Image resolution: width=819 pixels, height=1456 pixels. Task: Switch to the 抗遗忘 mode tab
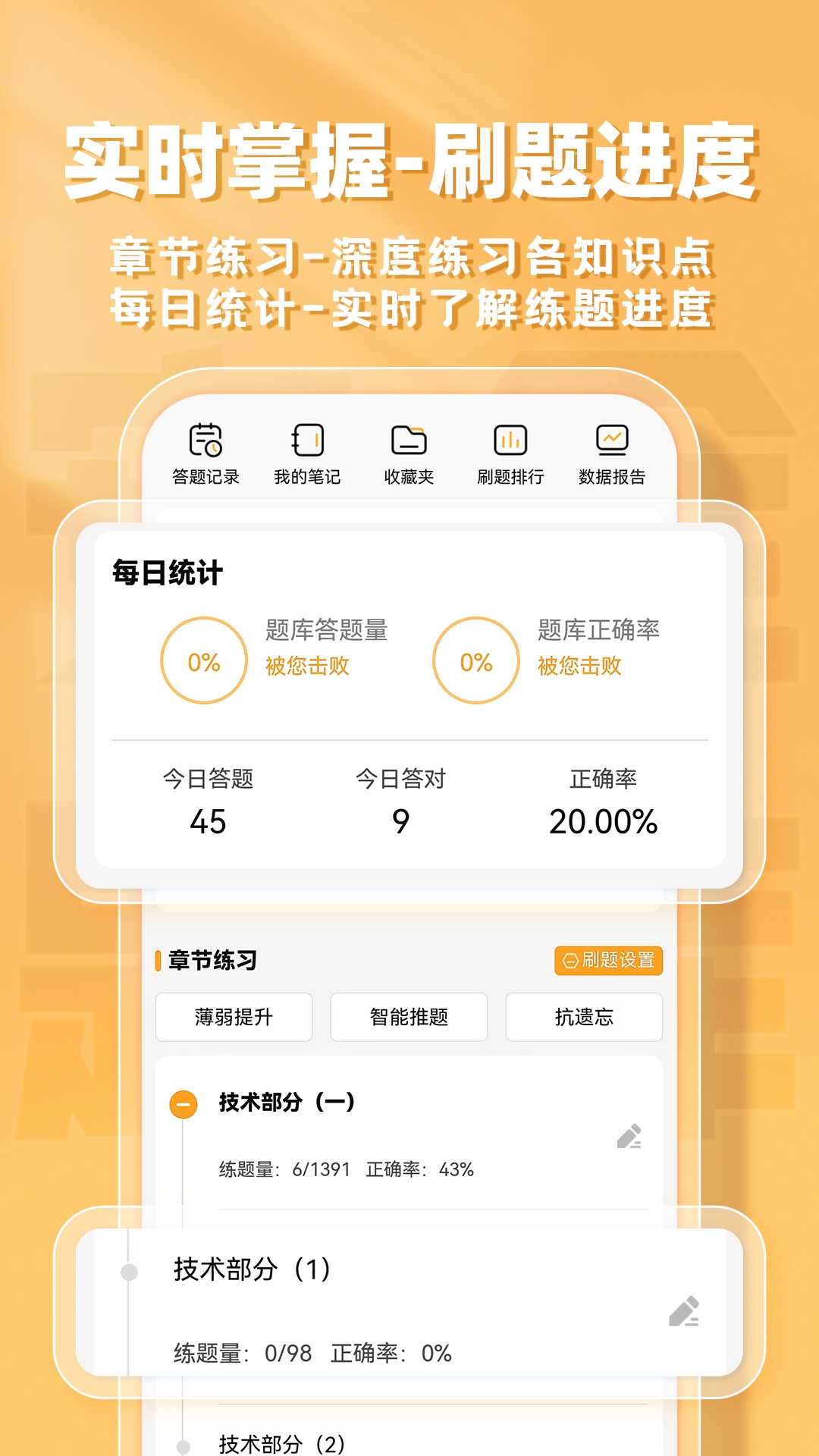click(584, 1018)
